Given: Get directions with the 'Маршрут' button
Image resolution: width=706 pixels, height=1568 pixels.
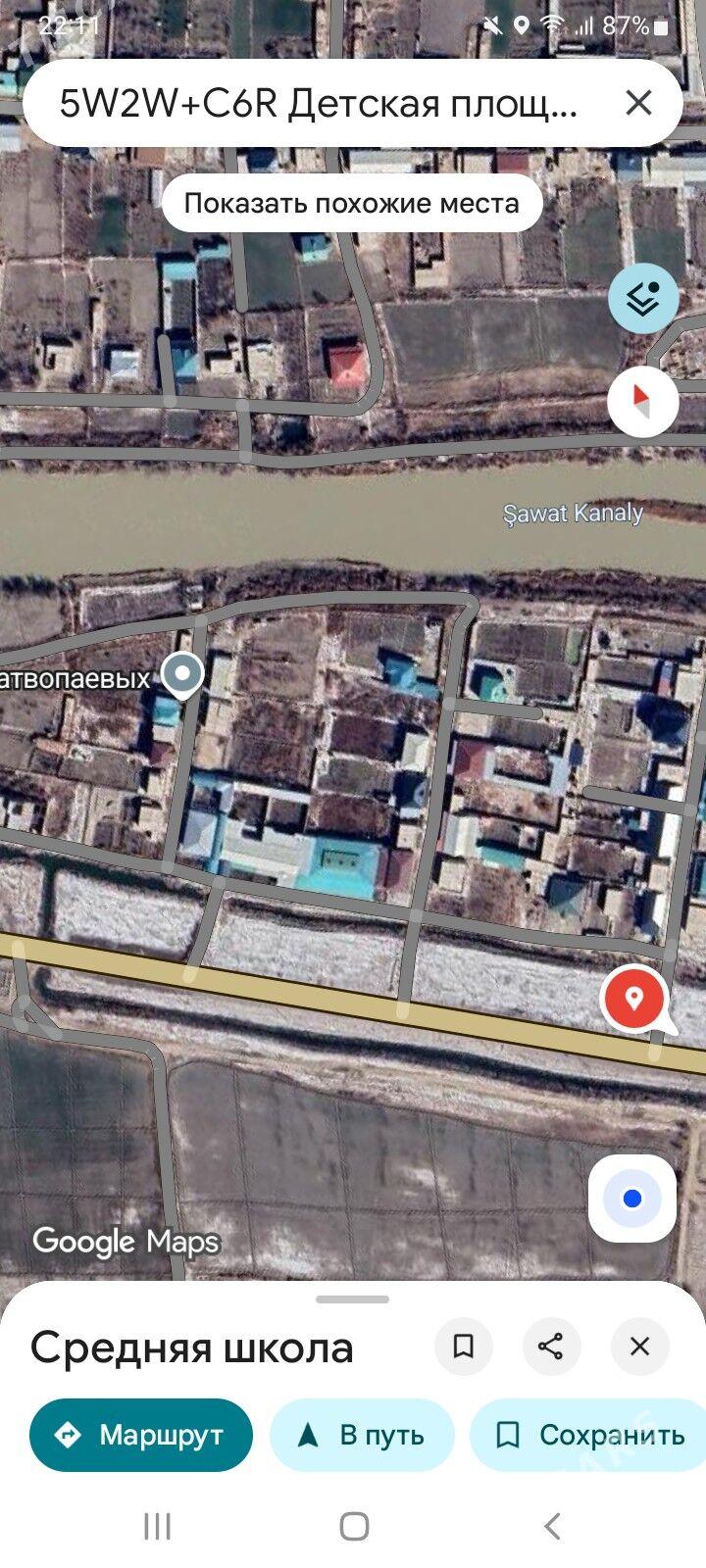Looking at the screenshot, I should tap(141, 1436).
